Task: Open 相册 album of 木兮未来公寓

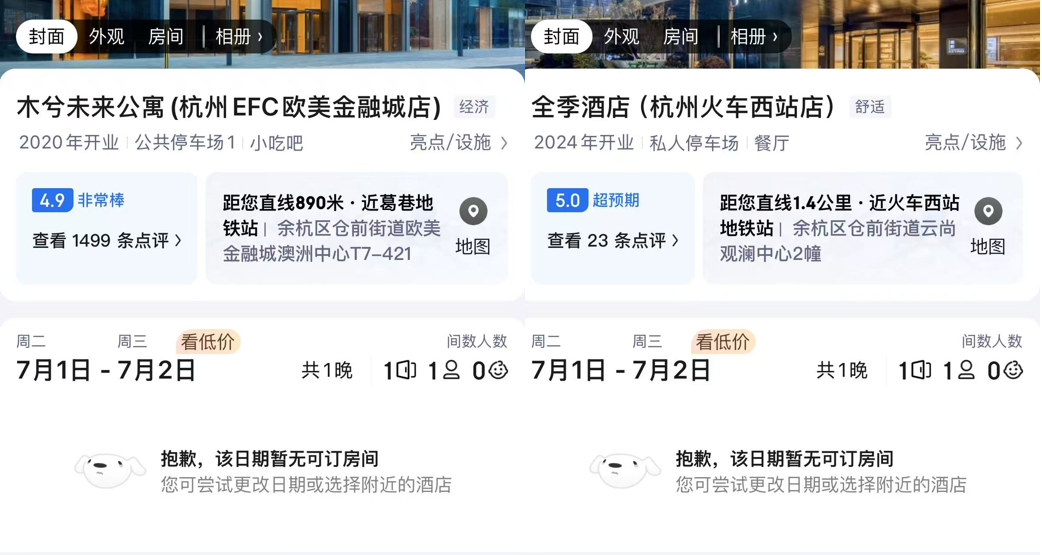Action: [238, 37]
